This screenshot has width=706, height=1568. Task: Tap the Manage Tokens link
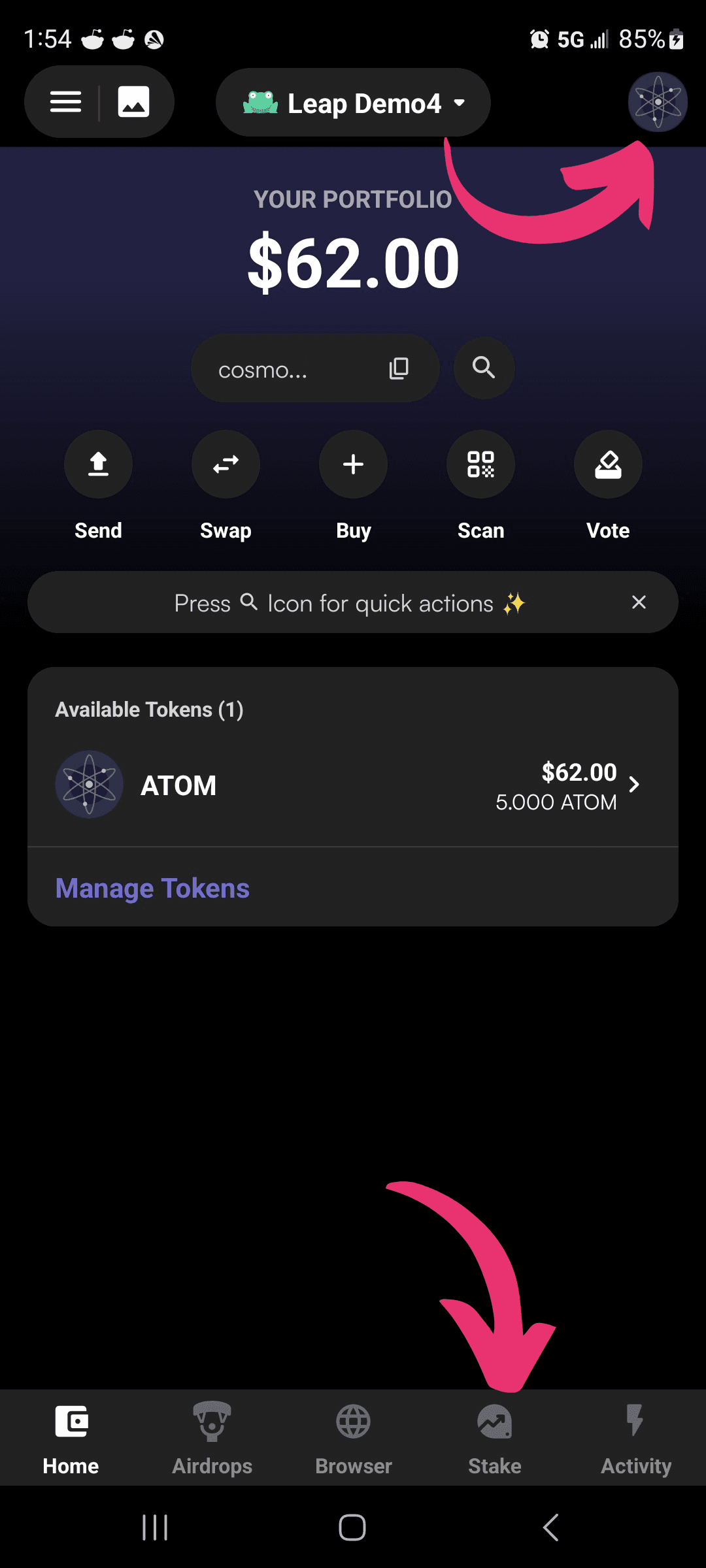point(152,888)
